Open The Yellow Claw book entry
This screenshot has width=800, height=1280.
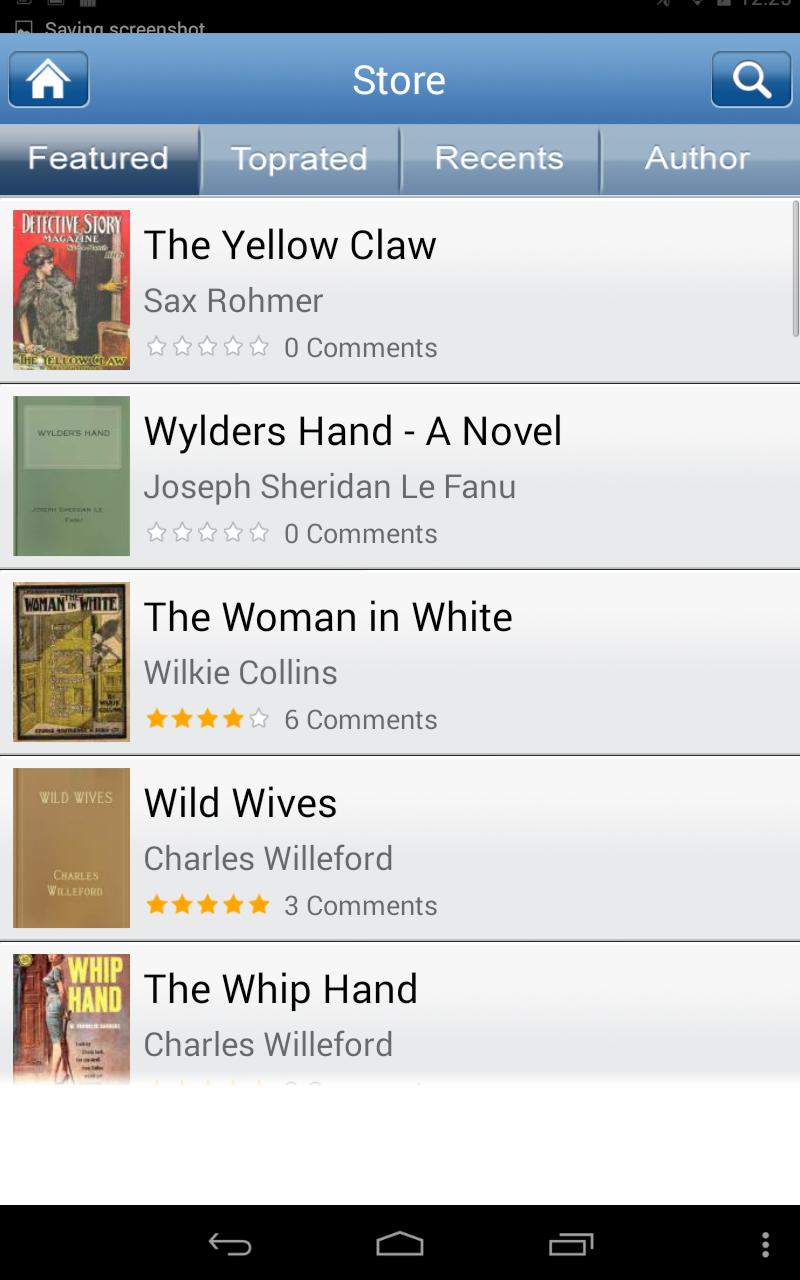tap(290, 245)
